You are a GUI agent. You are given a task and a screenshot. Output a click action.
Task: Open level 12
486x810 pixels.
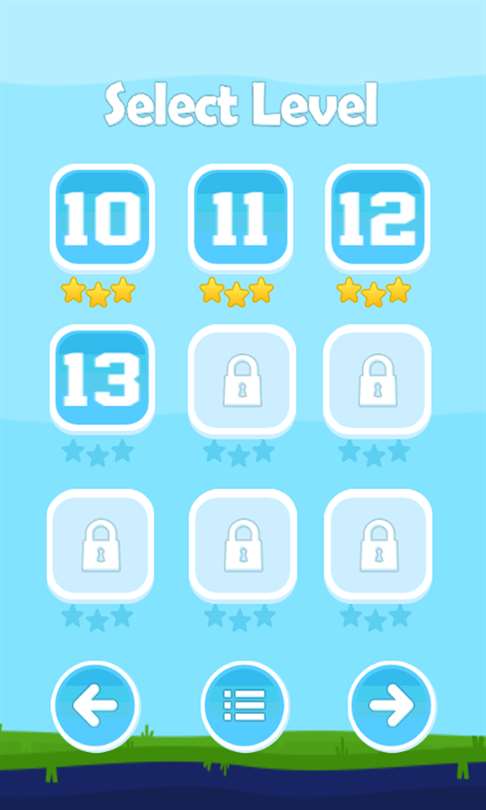(378, 217)
